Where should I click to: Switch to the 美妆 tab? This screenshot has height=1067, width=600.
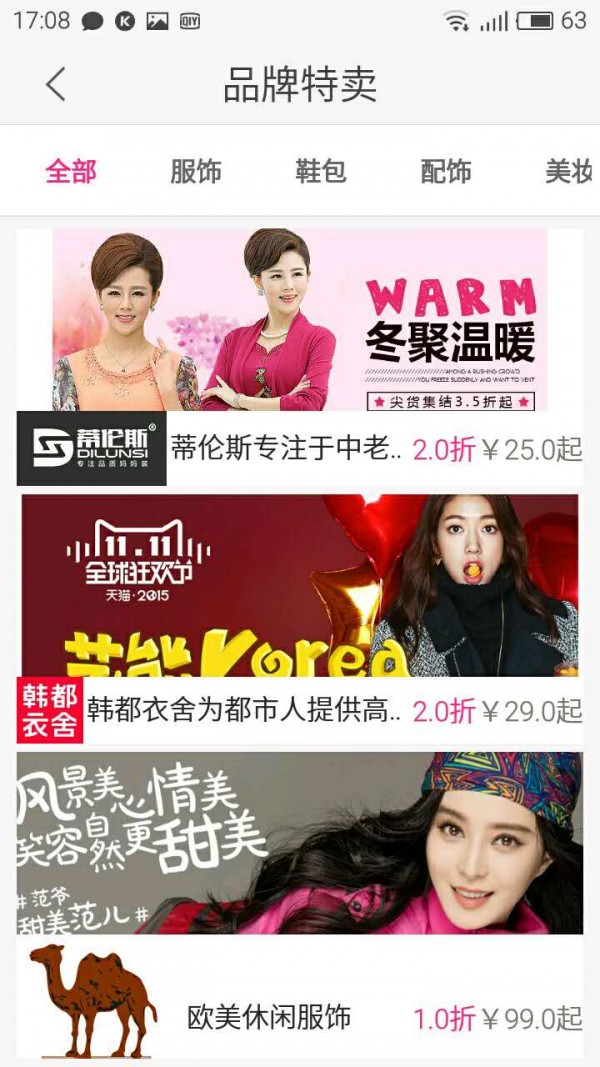pyautogui.click(x=569, y=172)
